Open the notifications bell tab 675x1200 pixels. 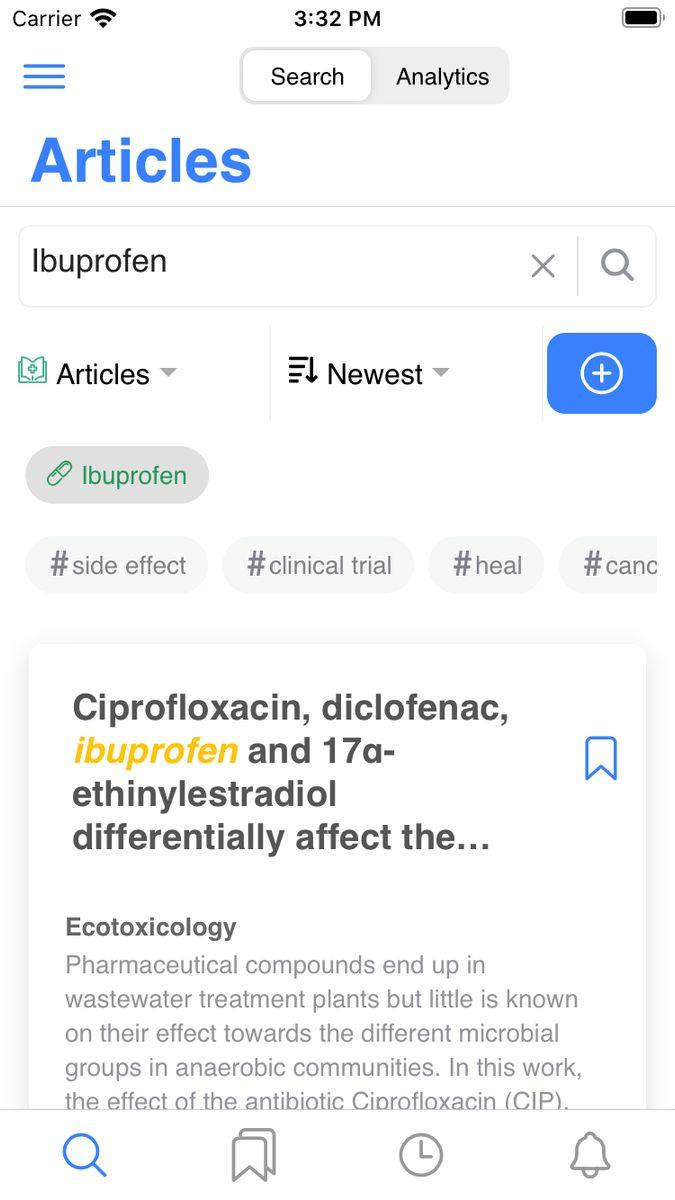(x=590, y=1155)
